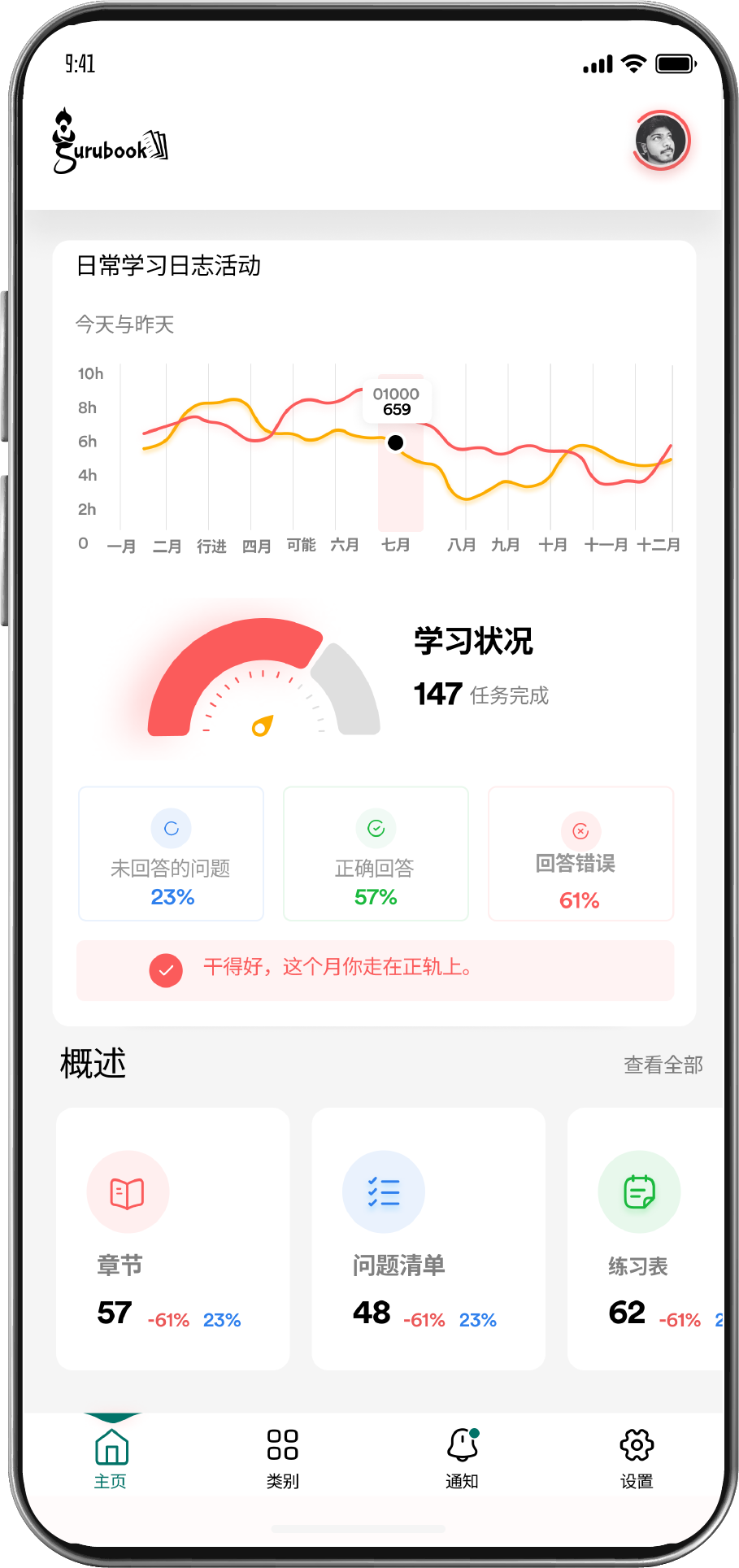Screen dimensions: 739x1568
Task: Select the 回答错误 card
Action: 580,853
